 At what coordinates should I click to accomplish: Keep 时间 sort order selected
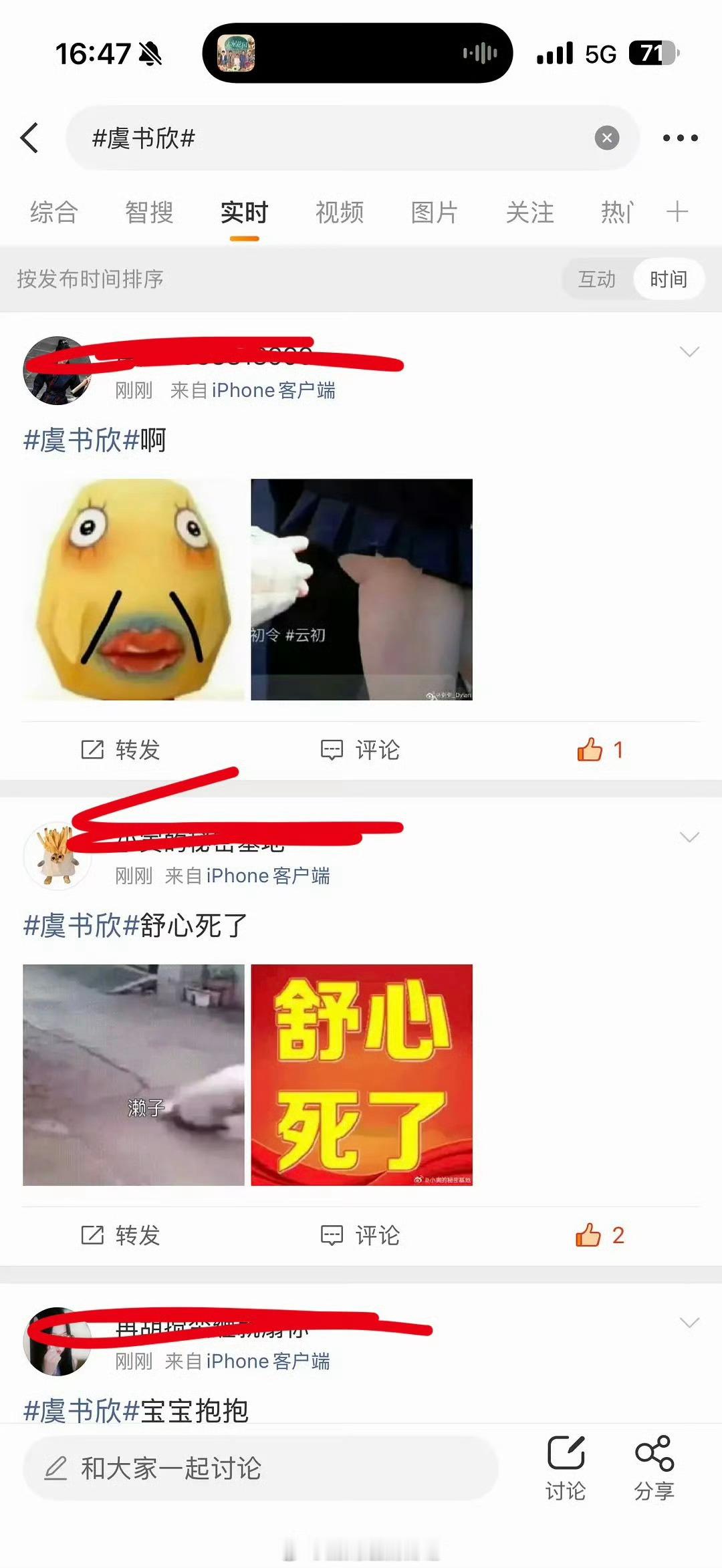coord(668,279)
